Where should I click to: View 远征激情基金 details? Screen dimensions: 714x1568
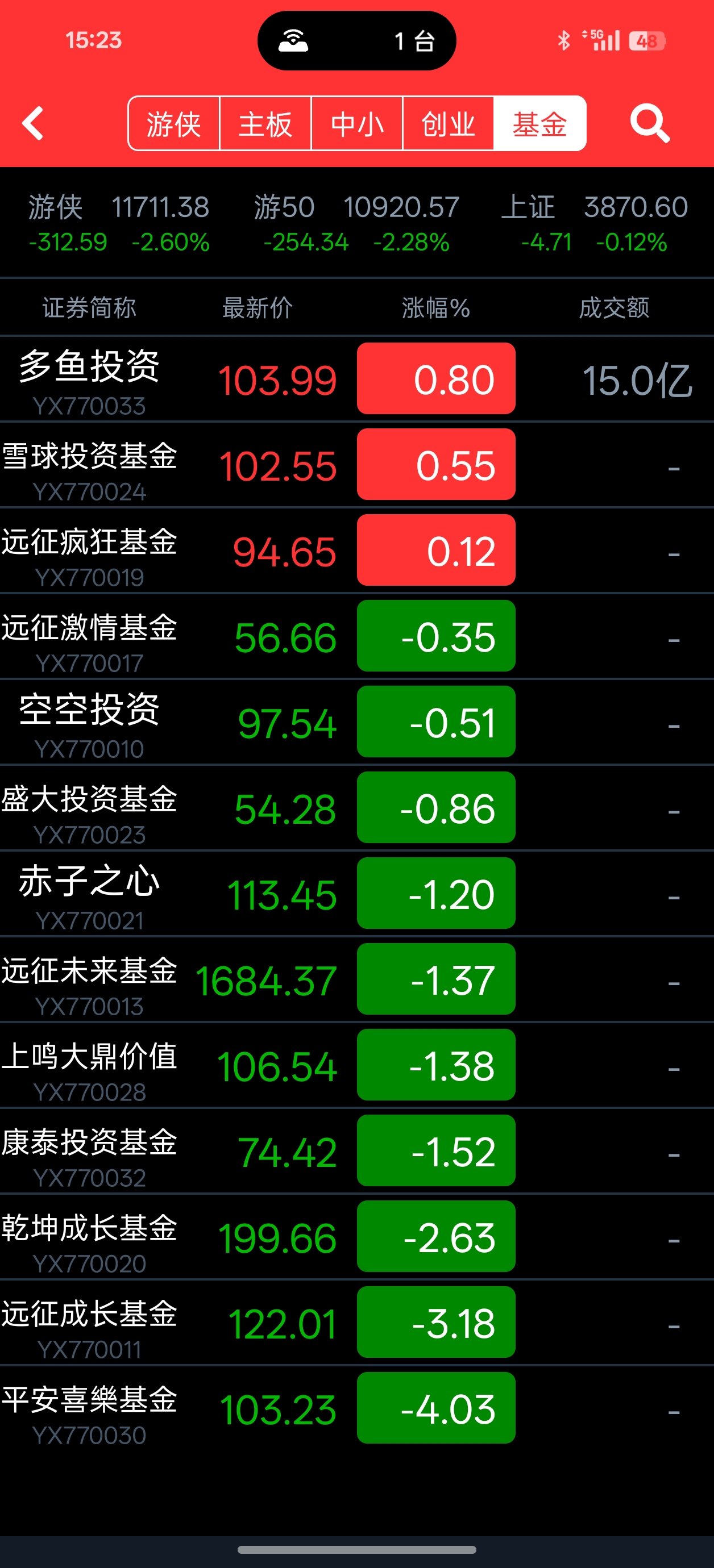357,637
